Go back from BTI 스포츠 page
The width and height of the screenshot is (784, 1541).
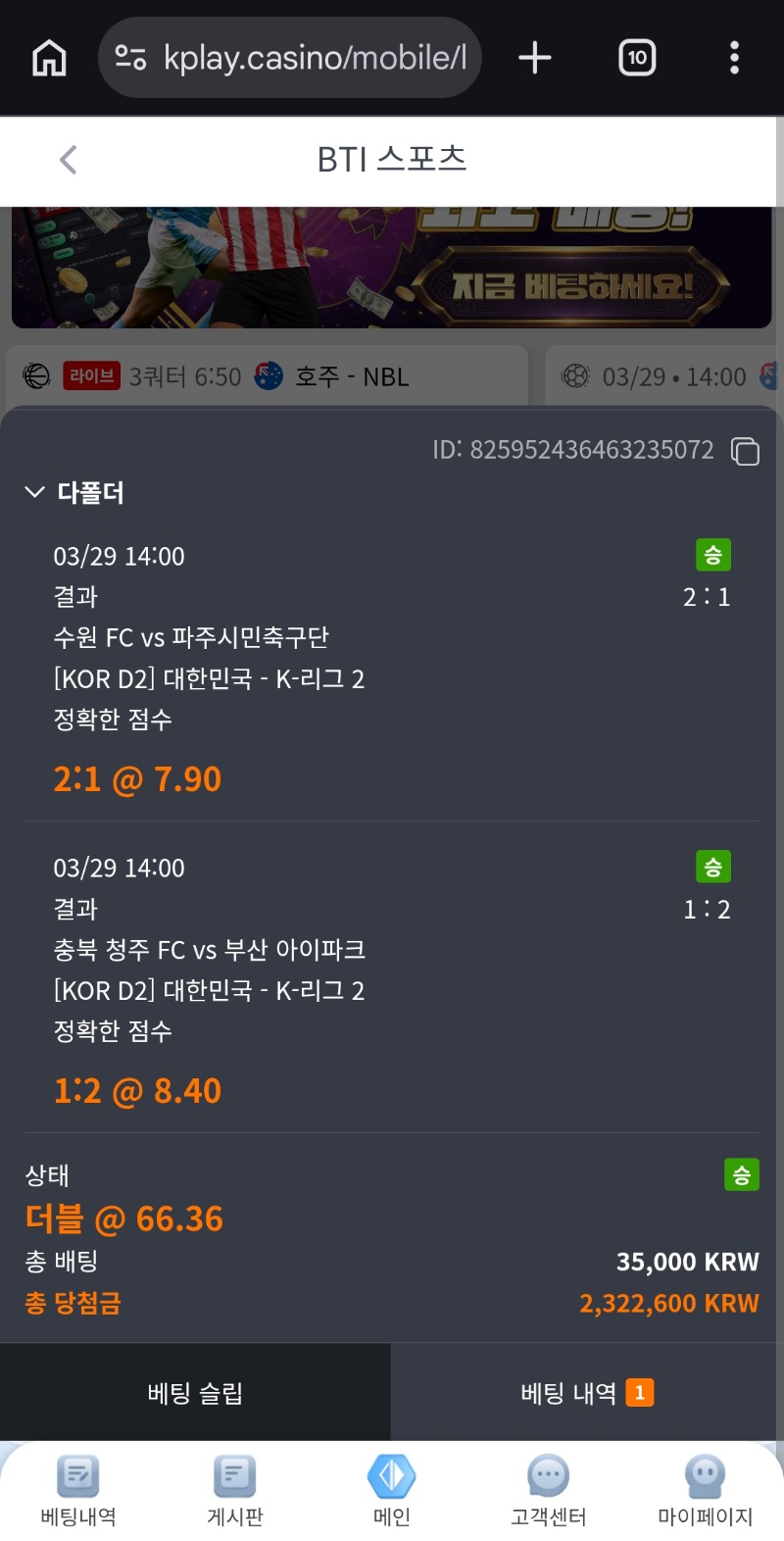68,160
